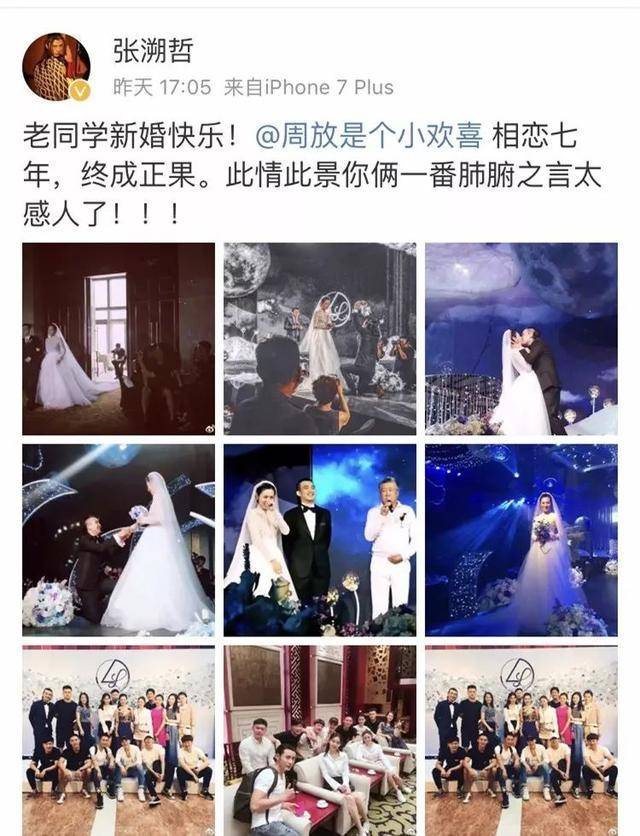View photo of bride near bright window
The height and width of the screenshot is (836, 640).
click(118, 338)
